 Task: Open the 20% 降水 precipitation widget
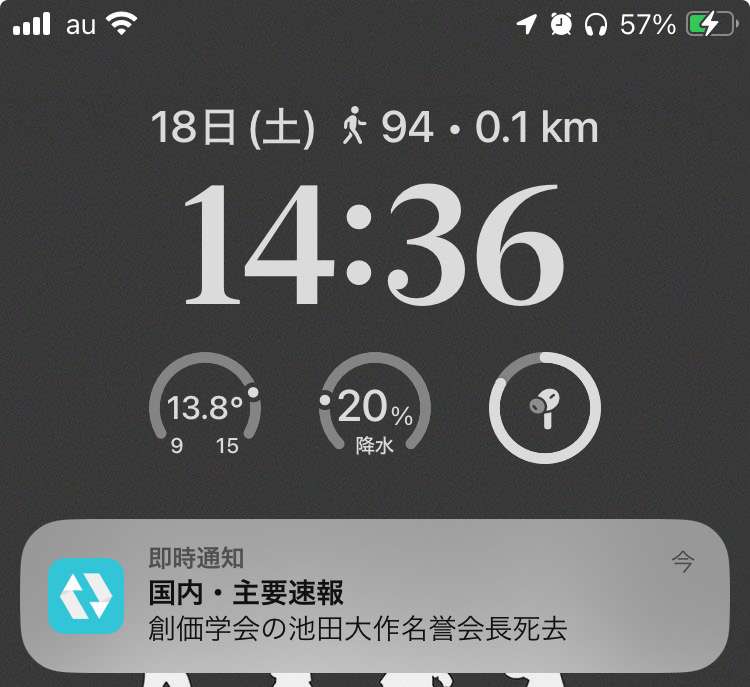pos(375,410)
